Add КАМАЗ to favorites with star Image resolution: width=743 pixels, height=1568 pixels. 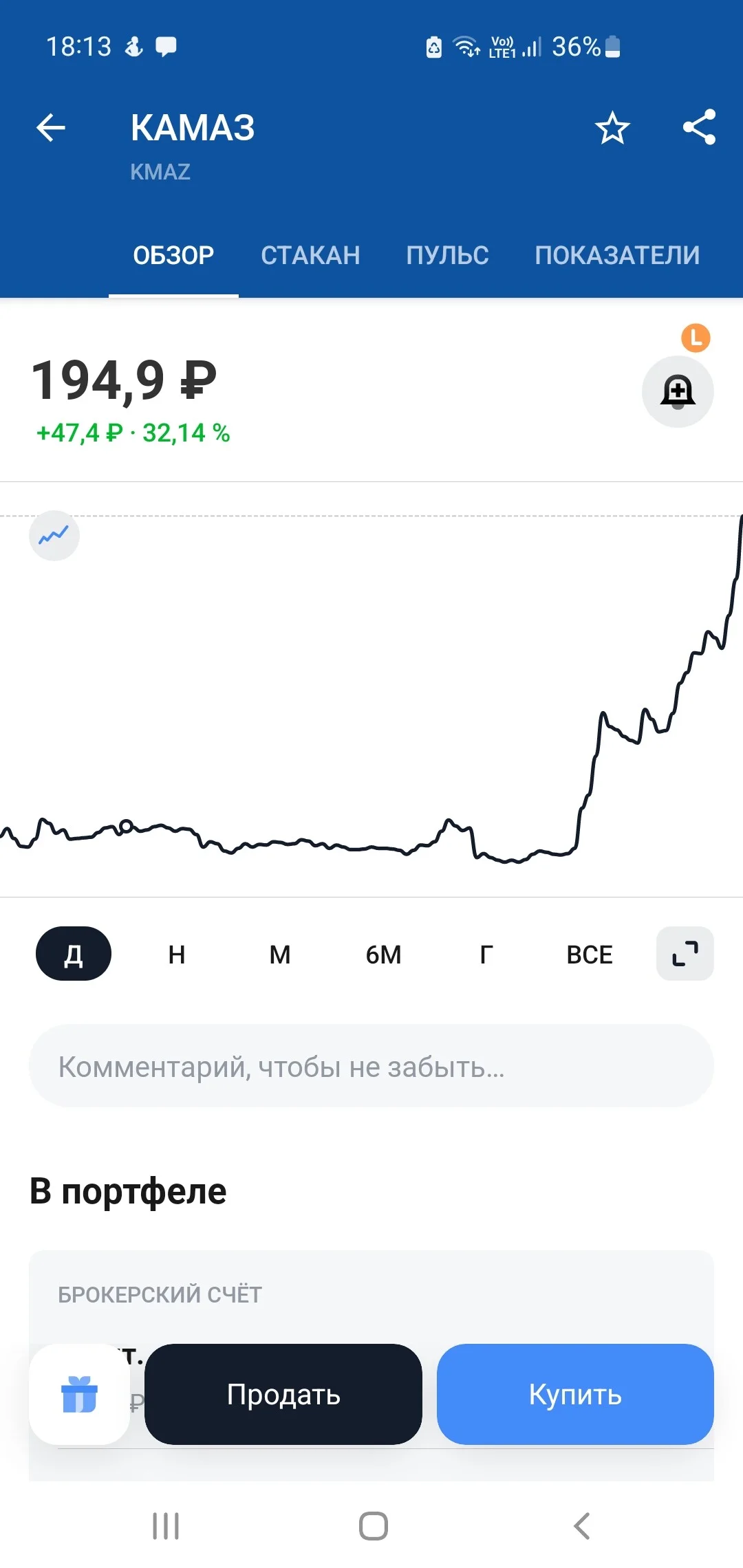[612, 128]
